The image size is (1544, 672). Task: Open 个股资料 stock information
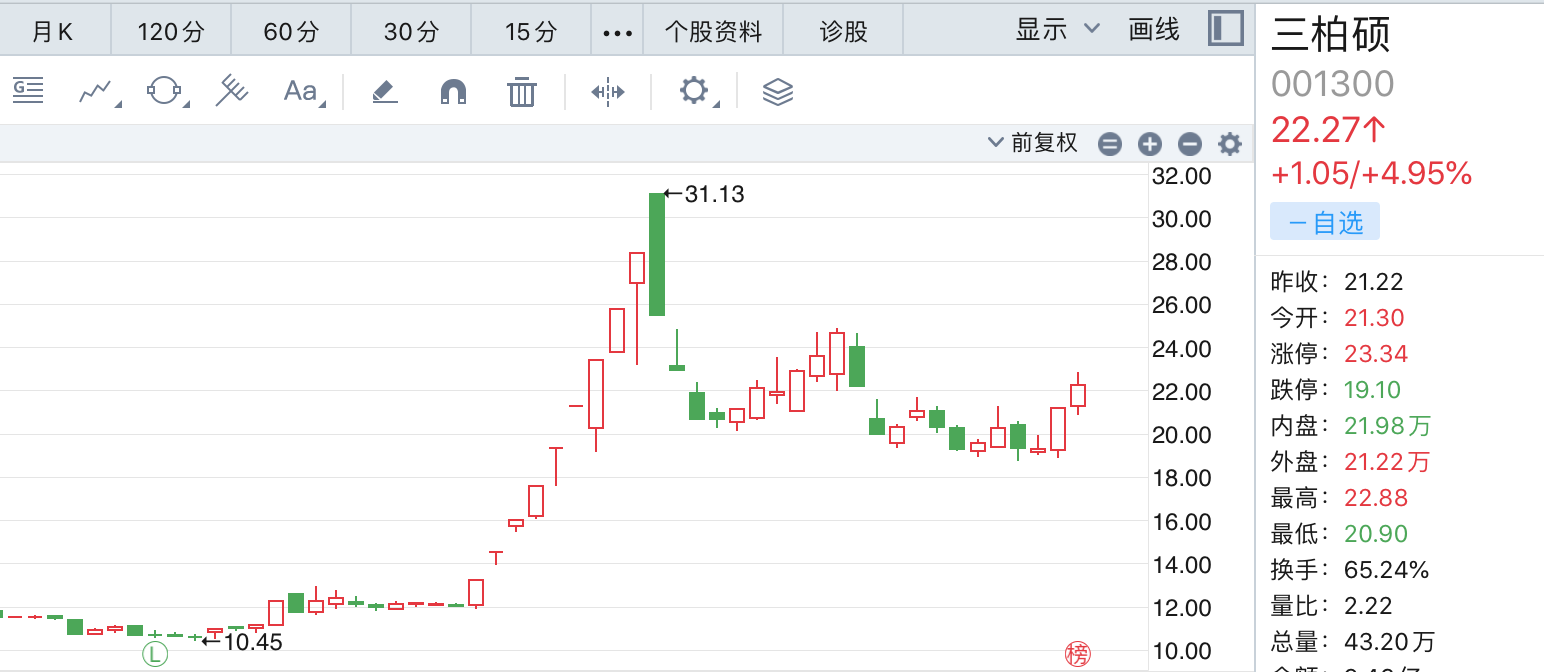[713, 31]
